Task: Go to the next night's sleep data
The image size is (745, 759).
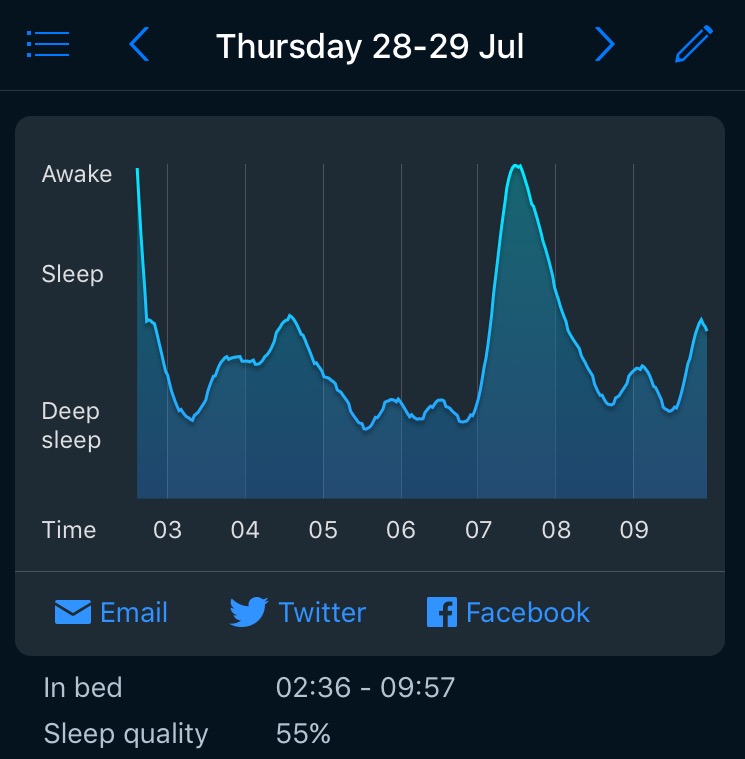Action: 604,44
